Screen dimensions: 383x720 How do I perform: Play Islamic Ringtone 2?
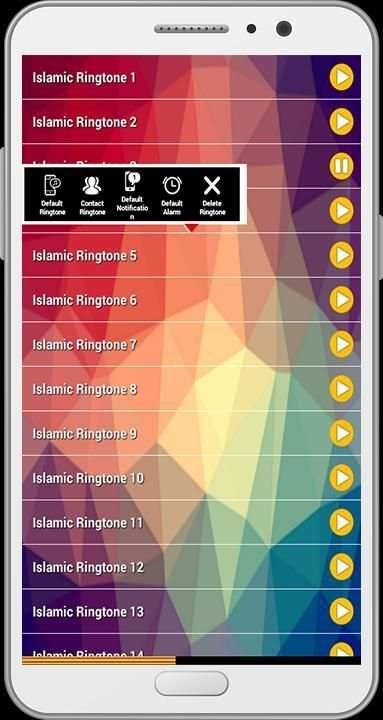[341, 122]
